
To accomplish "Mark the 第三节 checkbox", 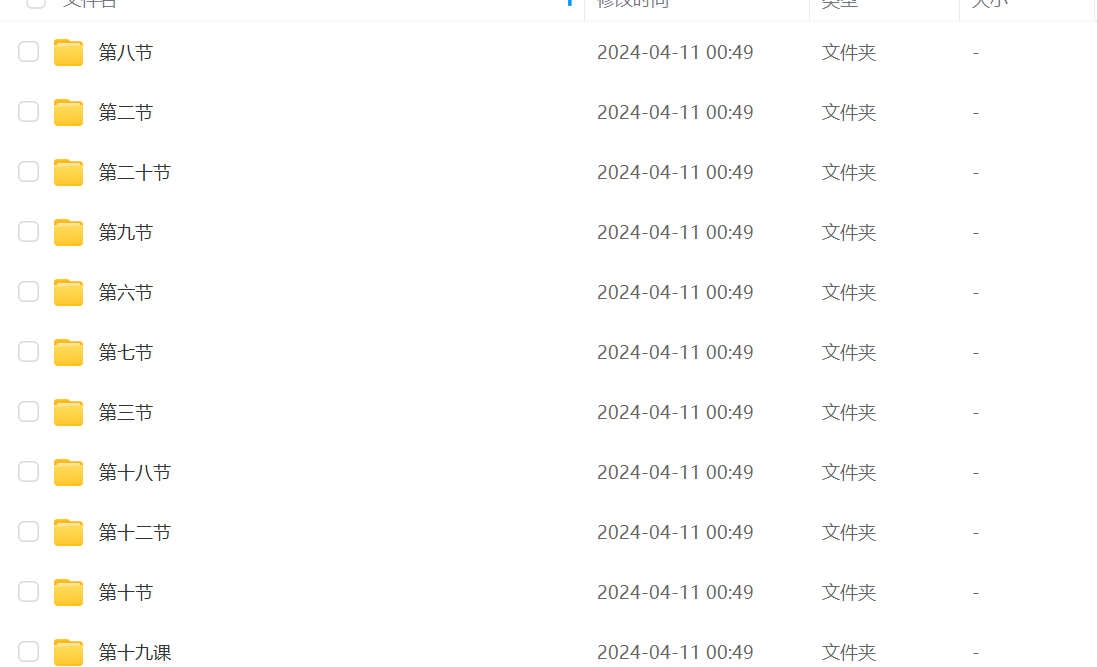I will pos(28,412).
